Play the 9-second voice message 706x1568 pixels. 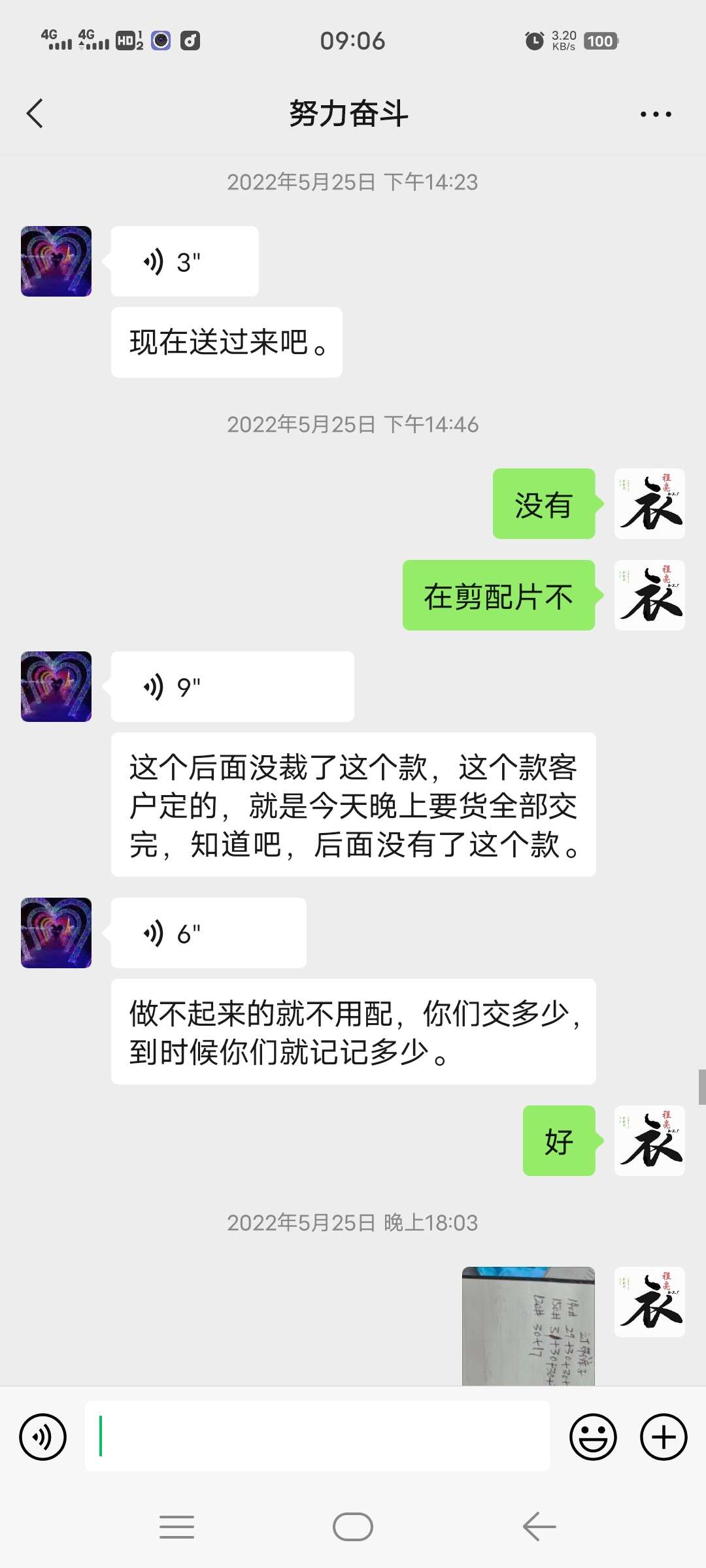tap(232, 687)
